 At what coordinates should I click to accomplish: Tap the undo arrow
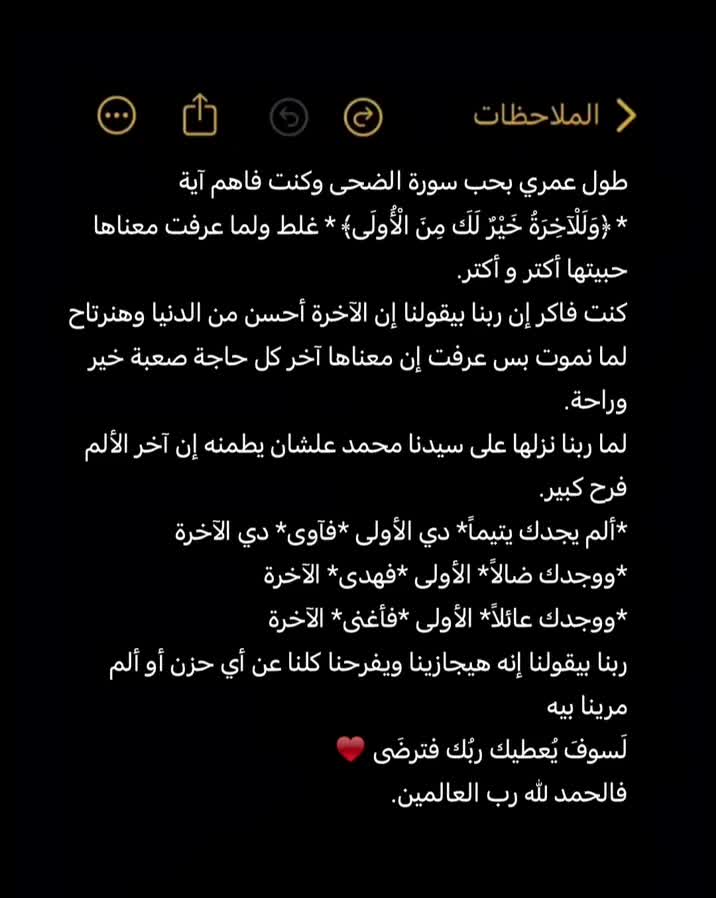(x=289, y=117)
